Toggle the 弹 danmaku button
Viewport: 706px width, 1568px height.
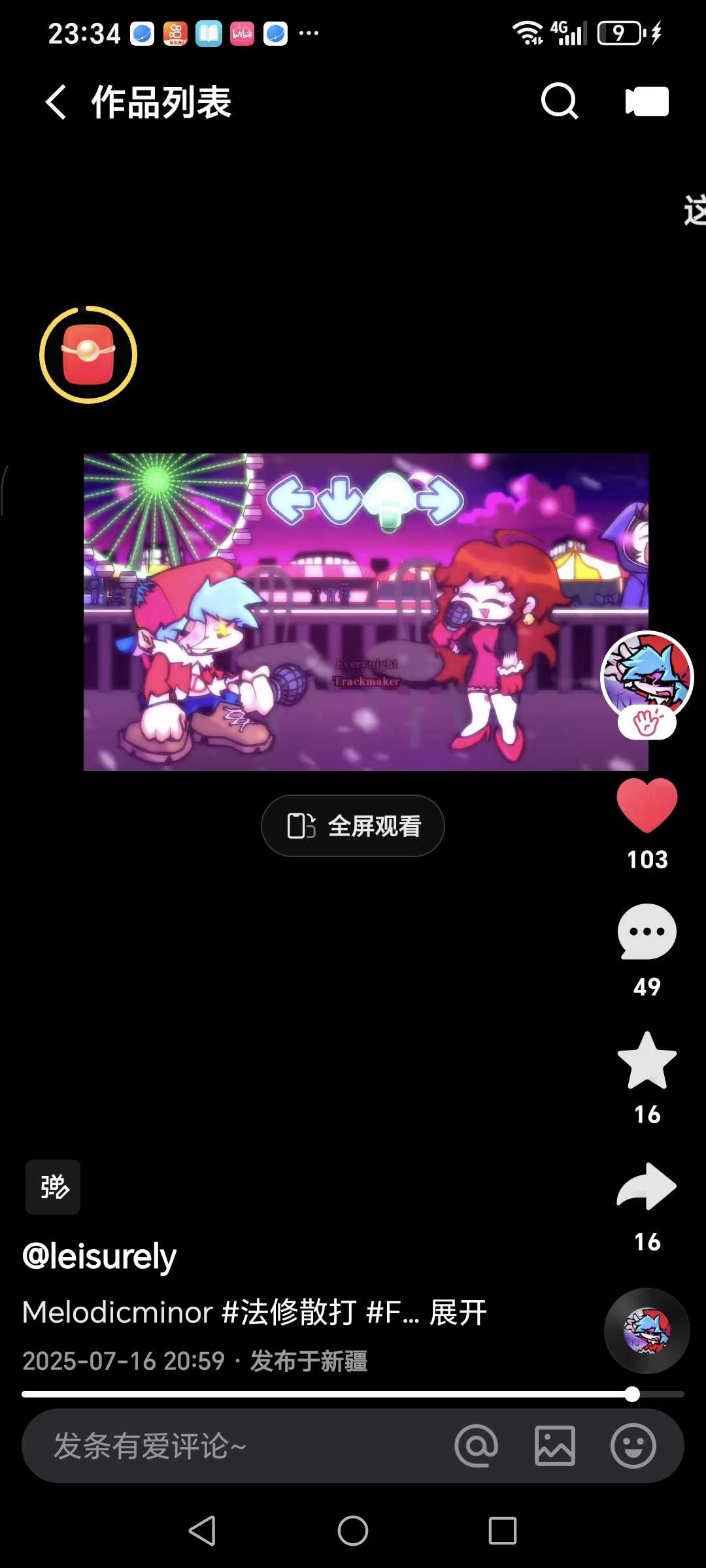pos(53,1186)
